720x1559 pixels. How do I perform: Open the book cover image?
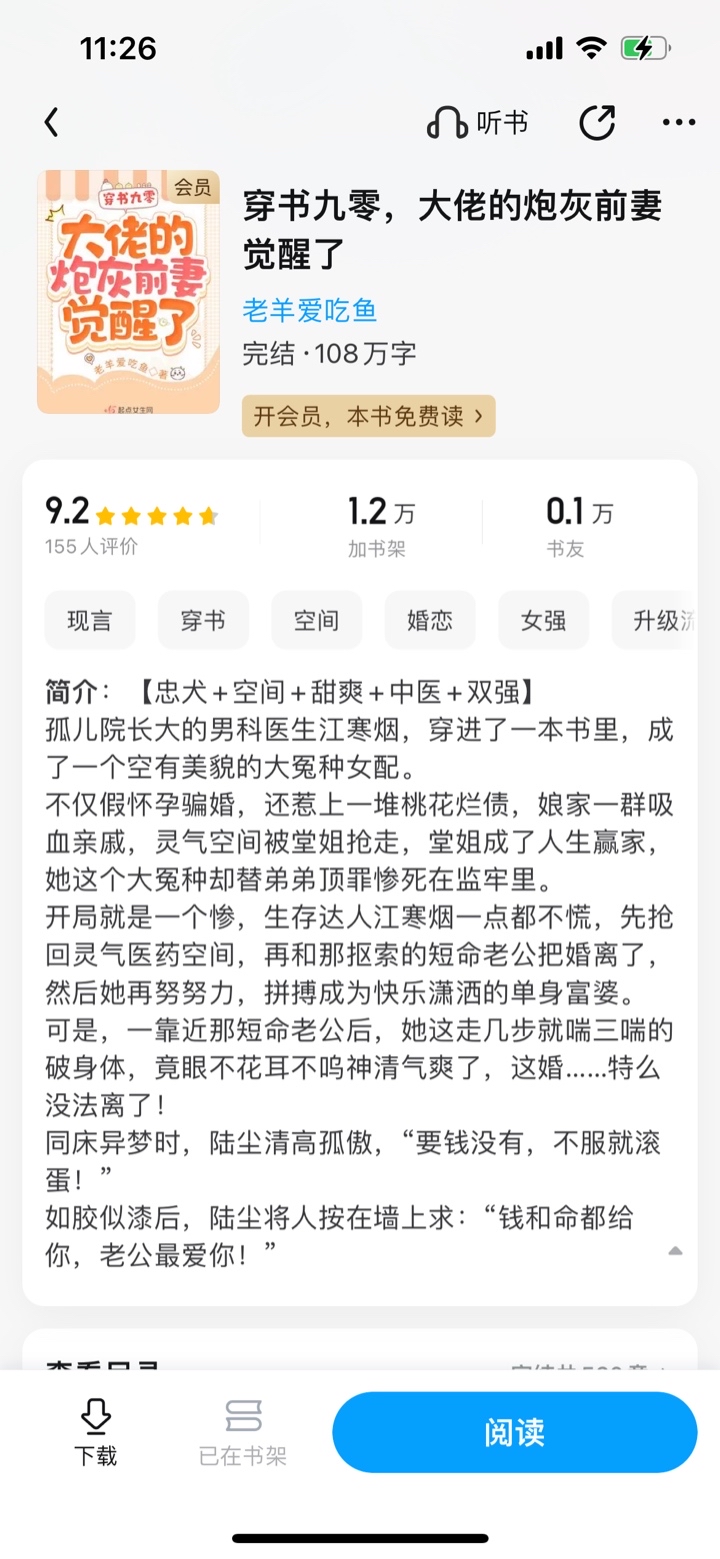pos(129,291)
